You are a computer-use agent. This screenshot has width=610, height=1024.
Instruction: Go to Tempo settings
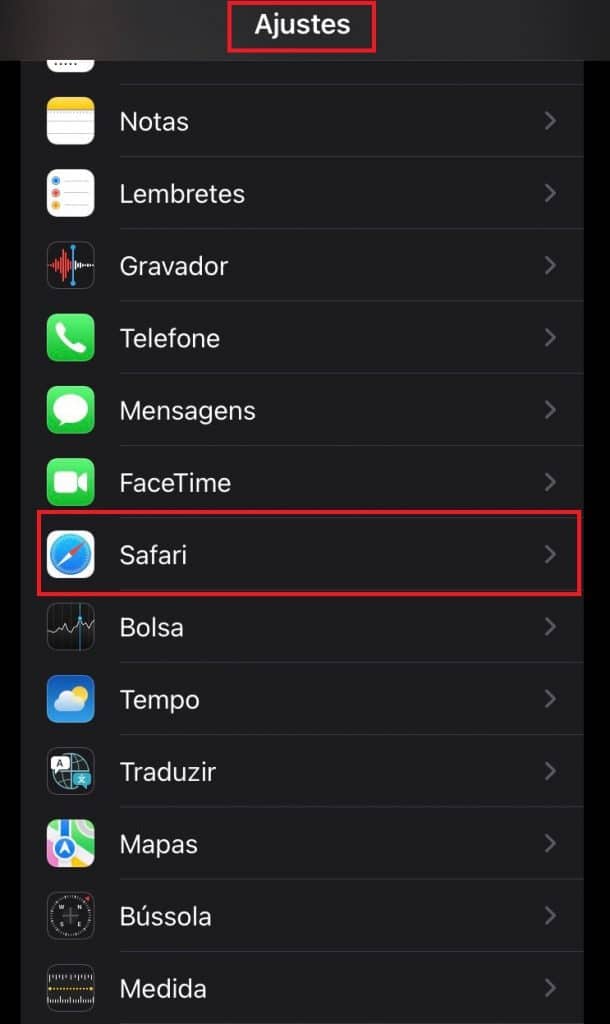coord(302,699)
